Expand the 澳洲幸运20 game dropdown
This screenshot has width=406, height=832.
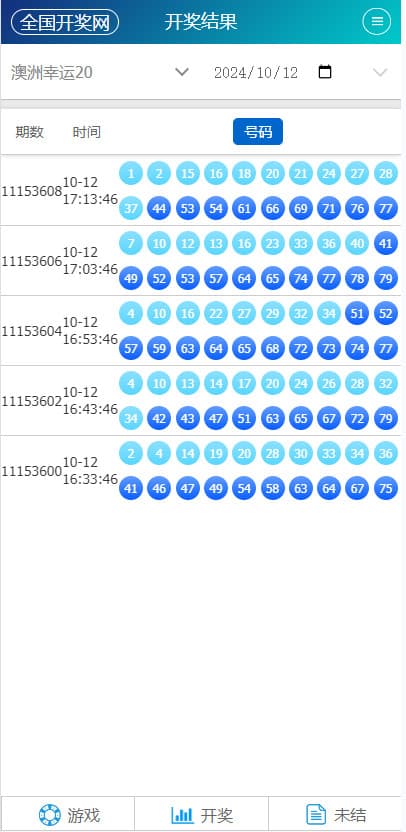[100, 72]
